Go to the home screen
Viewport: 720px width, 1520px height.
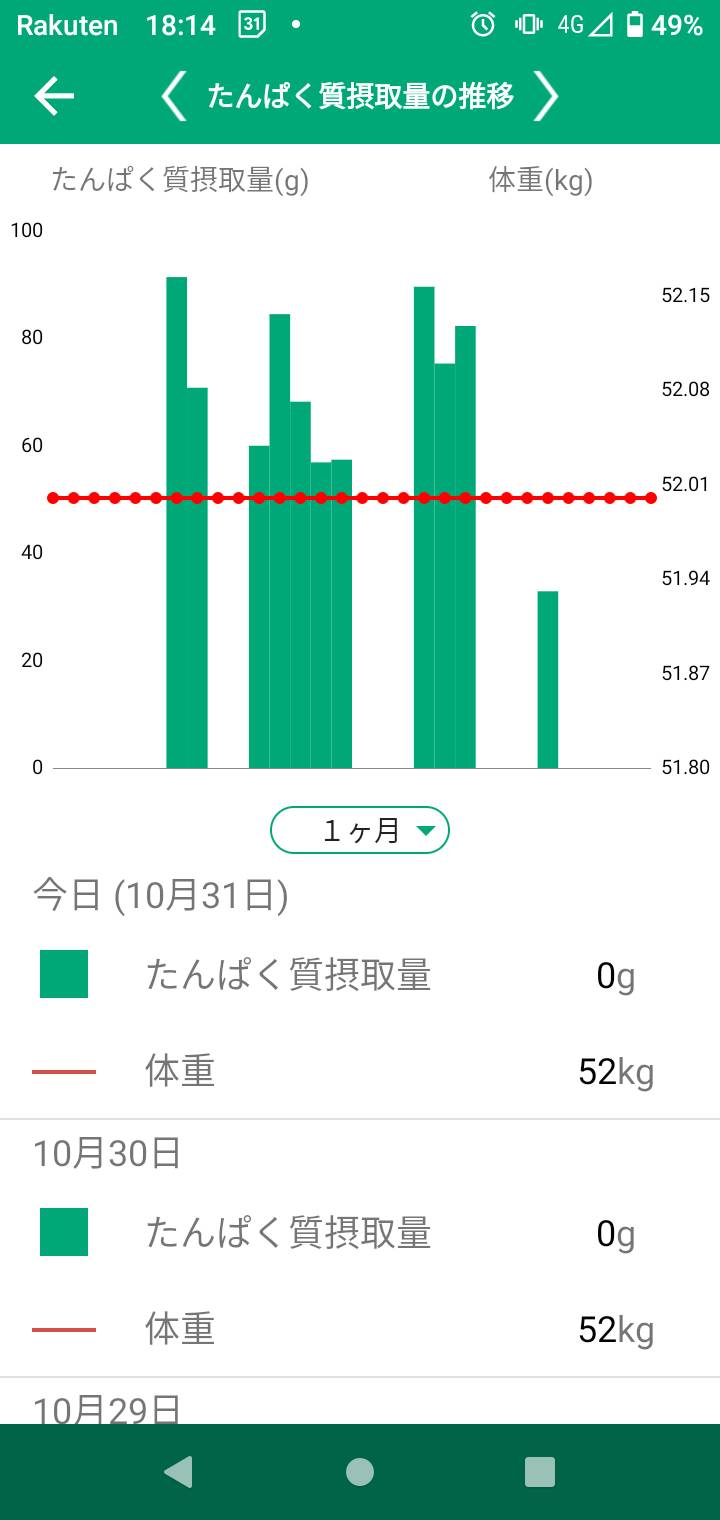360,1472
